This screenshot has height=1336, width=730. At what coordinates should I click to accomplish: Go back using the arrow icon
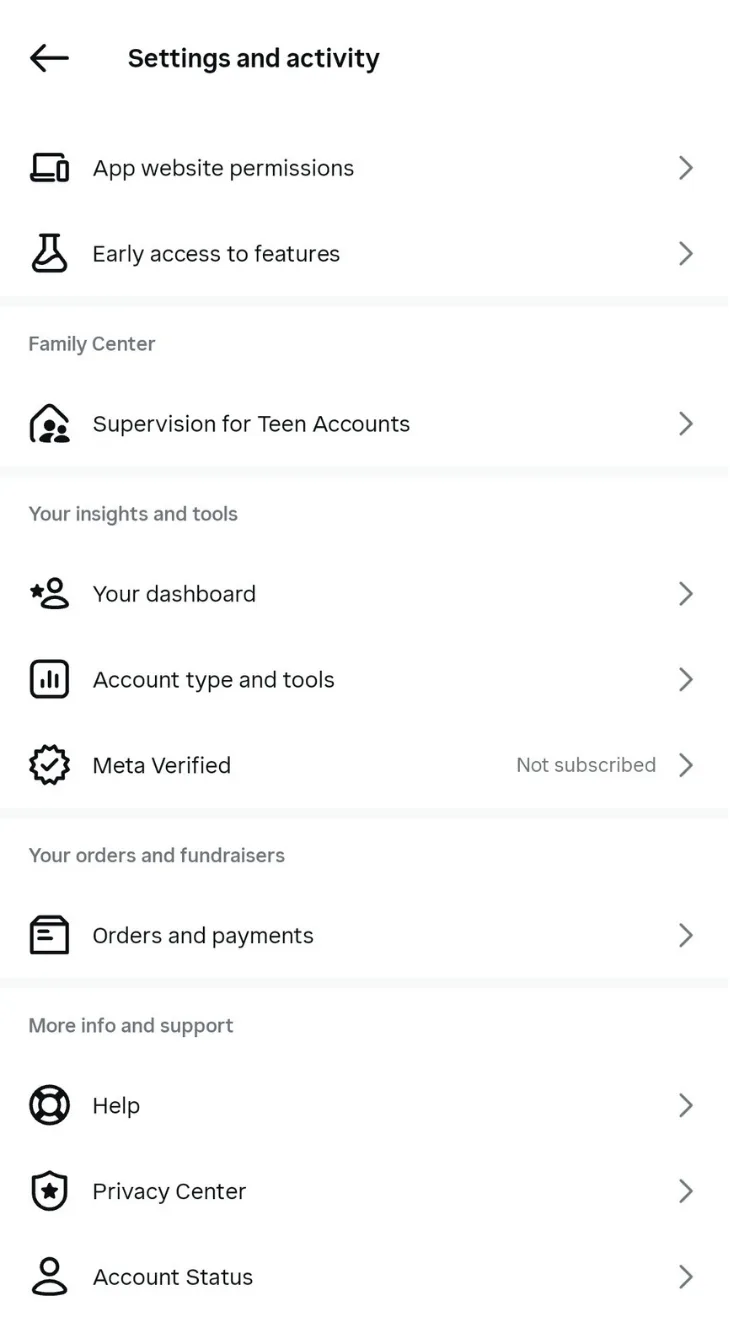[49, 58]
